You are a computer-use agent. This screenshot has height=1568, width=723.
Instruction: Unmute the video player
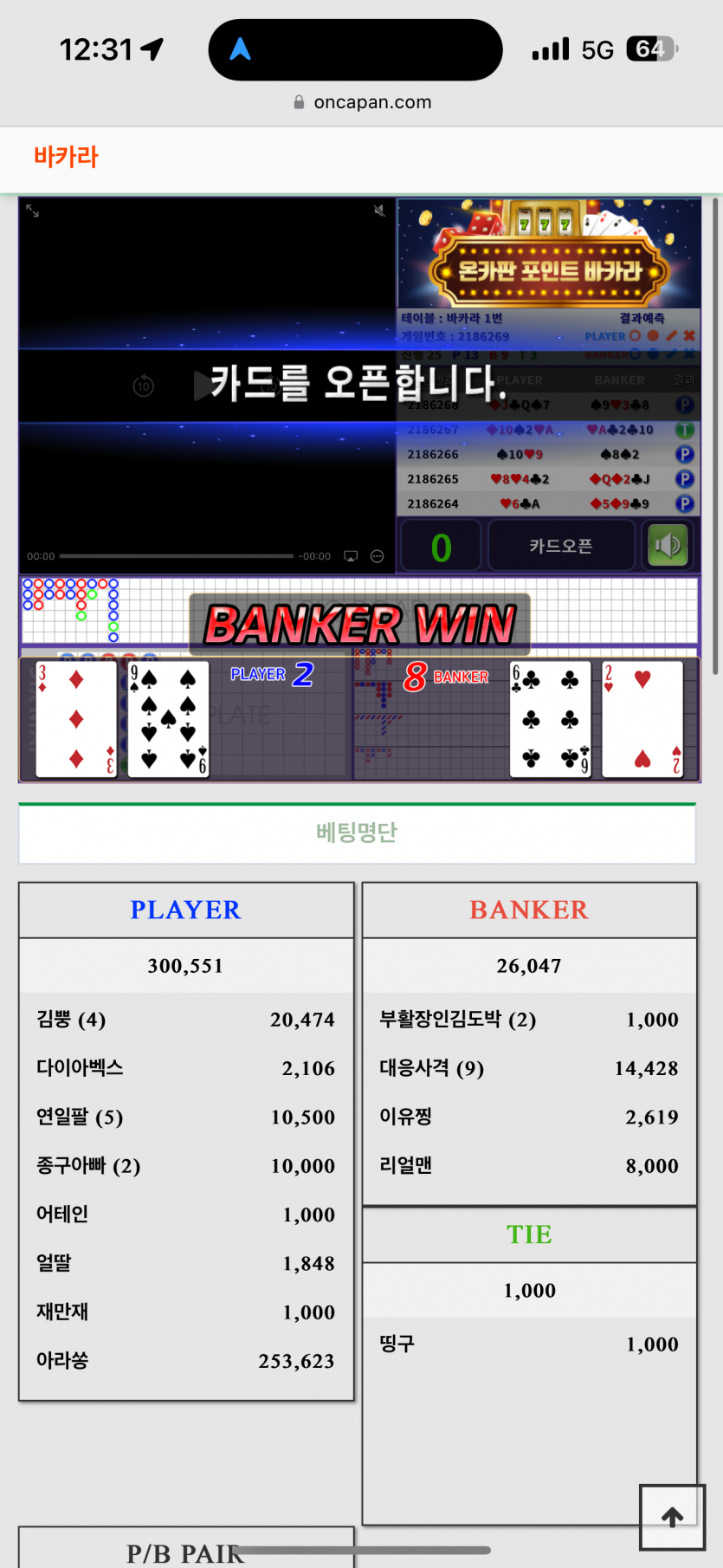tap(379, 211)
